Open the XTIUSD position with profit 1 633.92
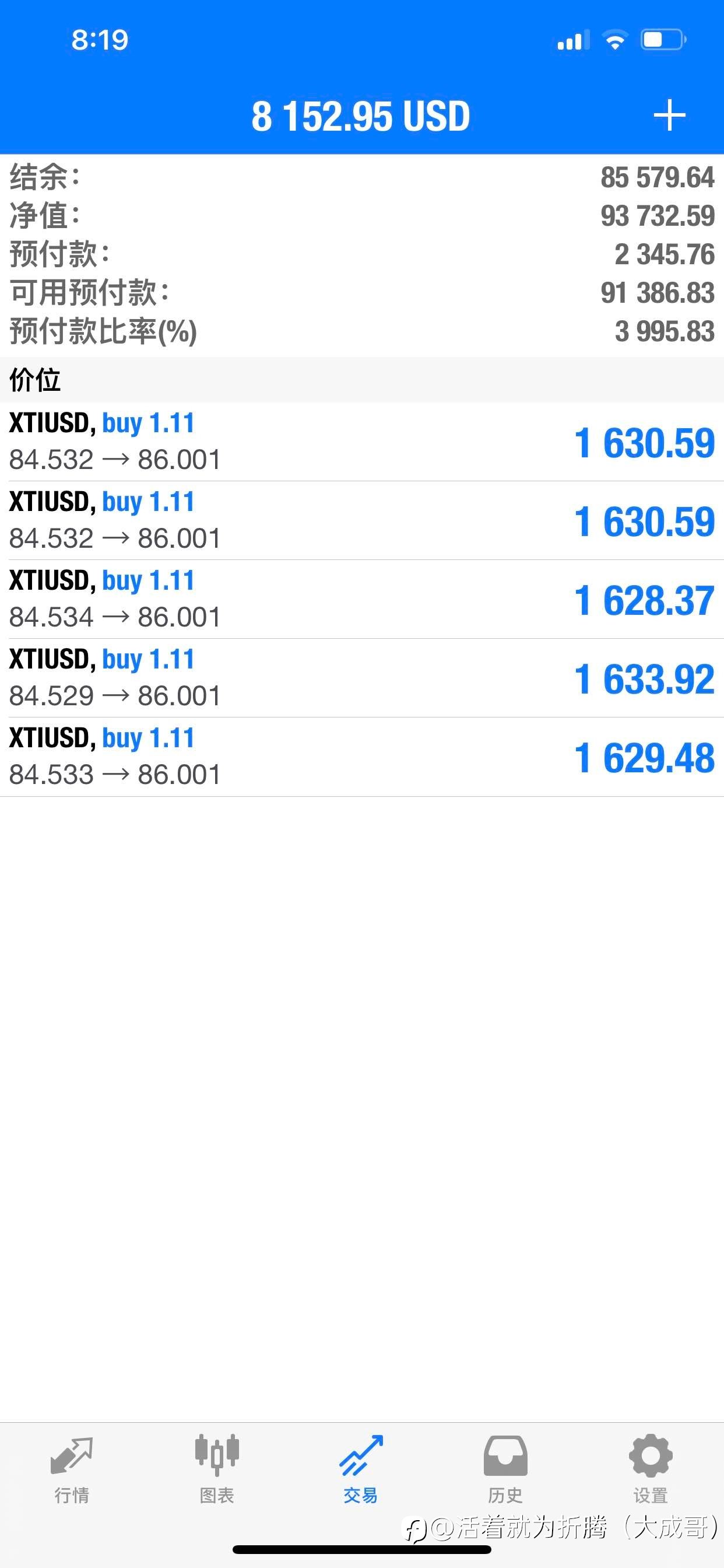Screen dimensions: 724x1568 [362, 678]
